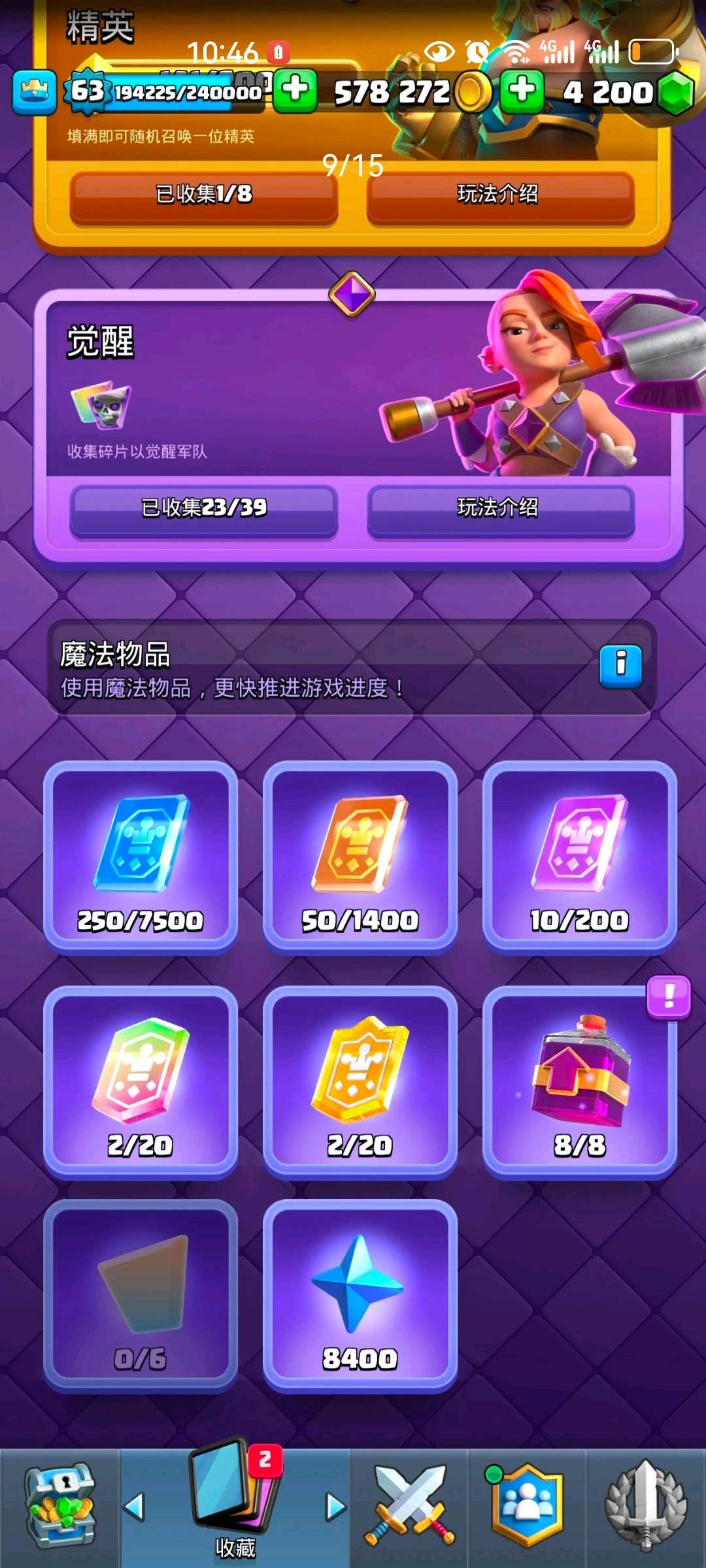Open the rainbow wild card 2/20
The width and height of the screenshot is (706, 1568).
click(x=141, y=1083)
